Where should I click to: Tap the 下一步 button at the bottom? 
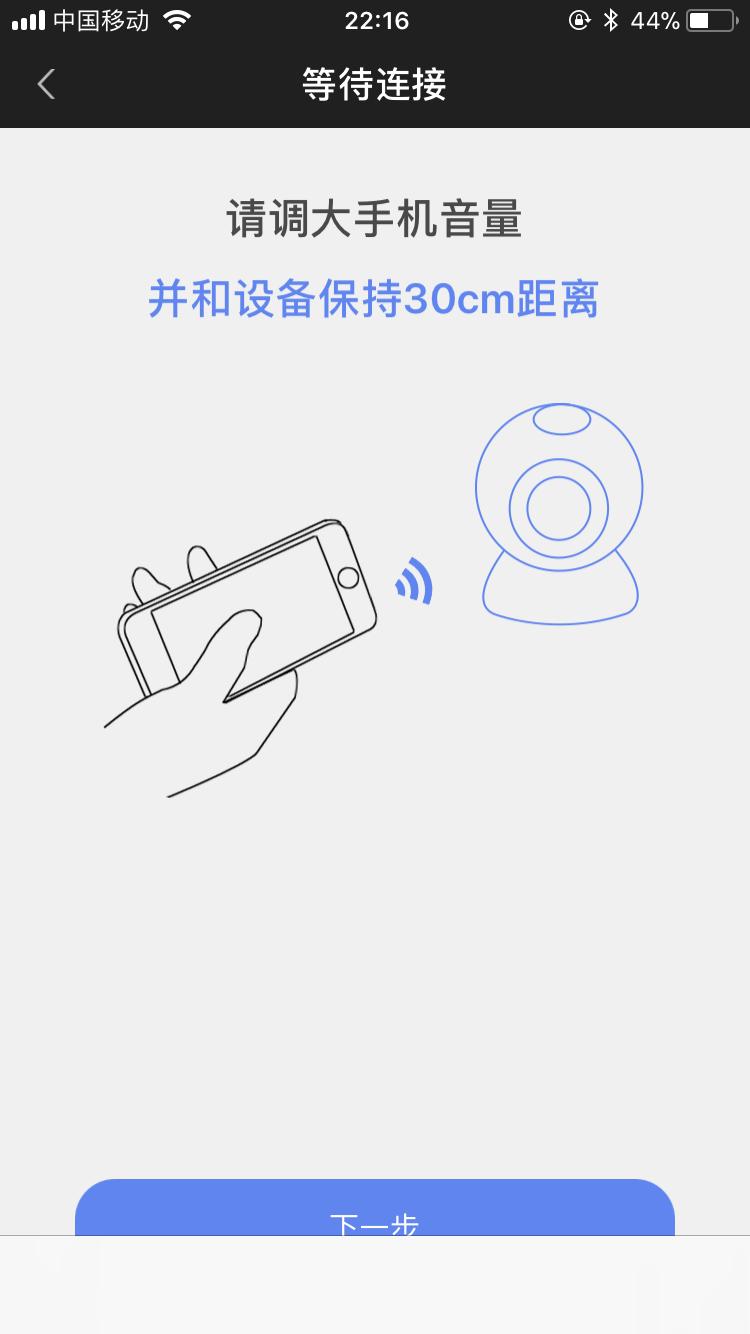coord(374,1220)
